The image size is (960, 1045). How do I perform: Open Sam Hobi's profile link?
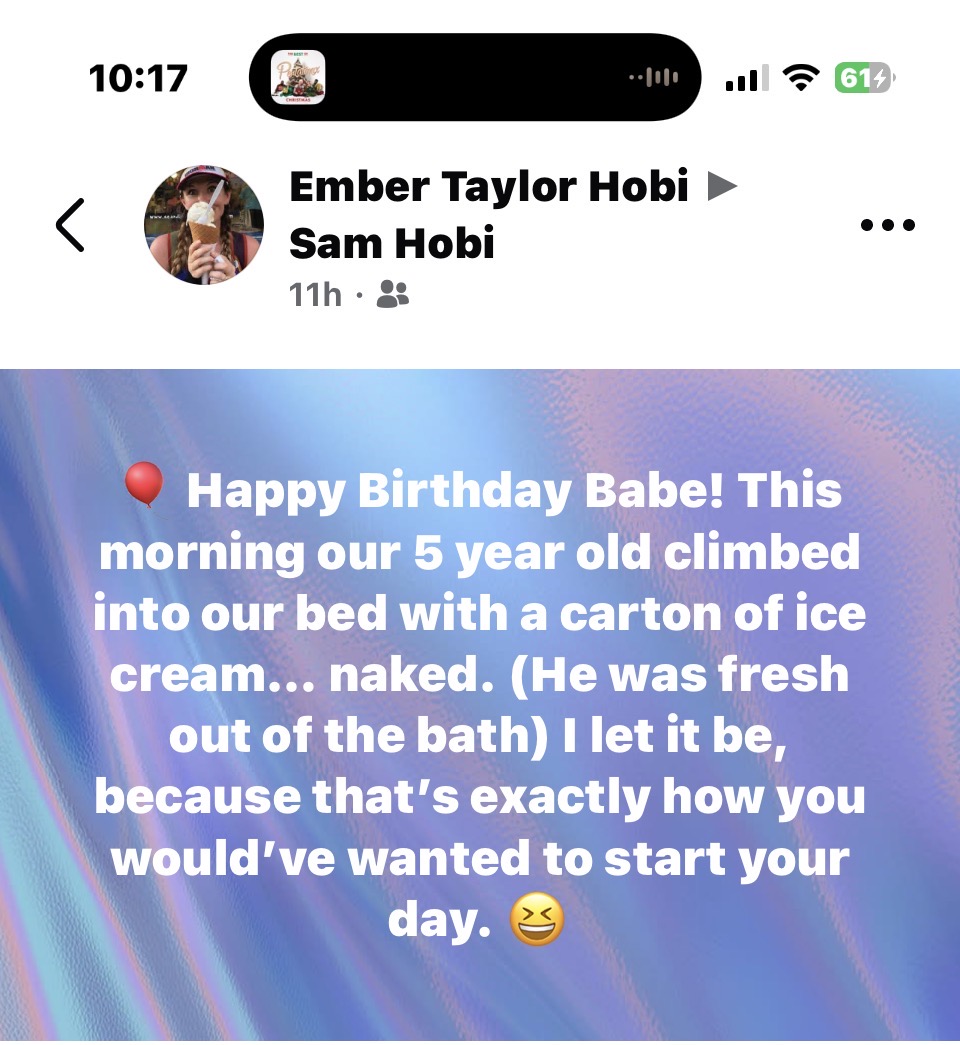pyautogui.click(x=391, y=243)
